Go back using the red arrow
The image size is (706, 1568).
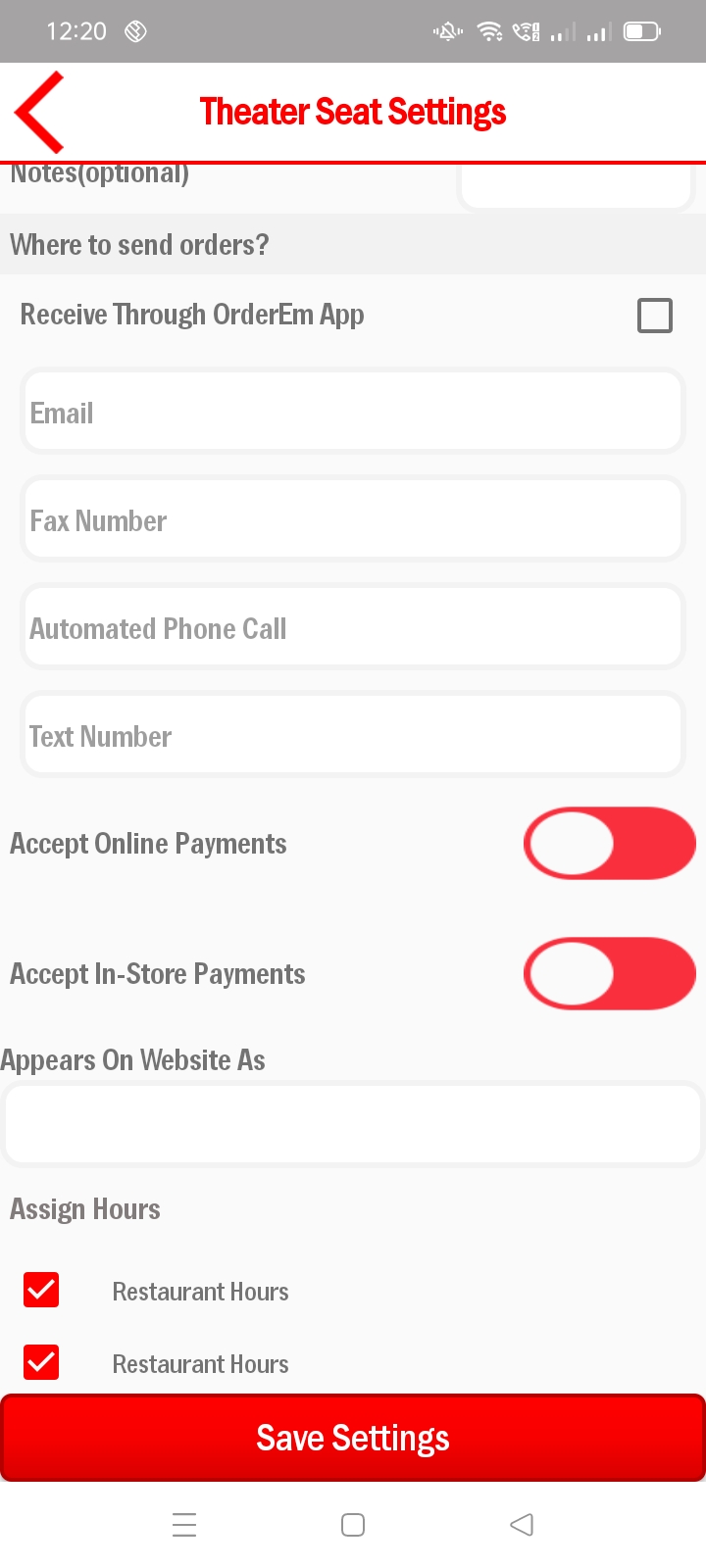pyautogui.click(x=41, y=112)
